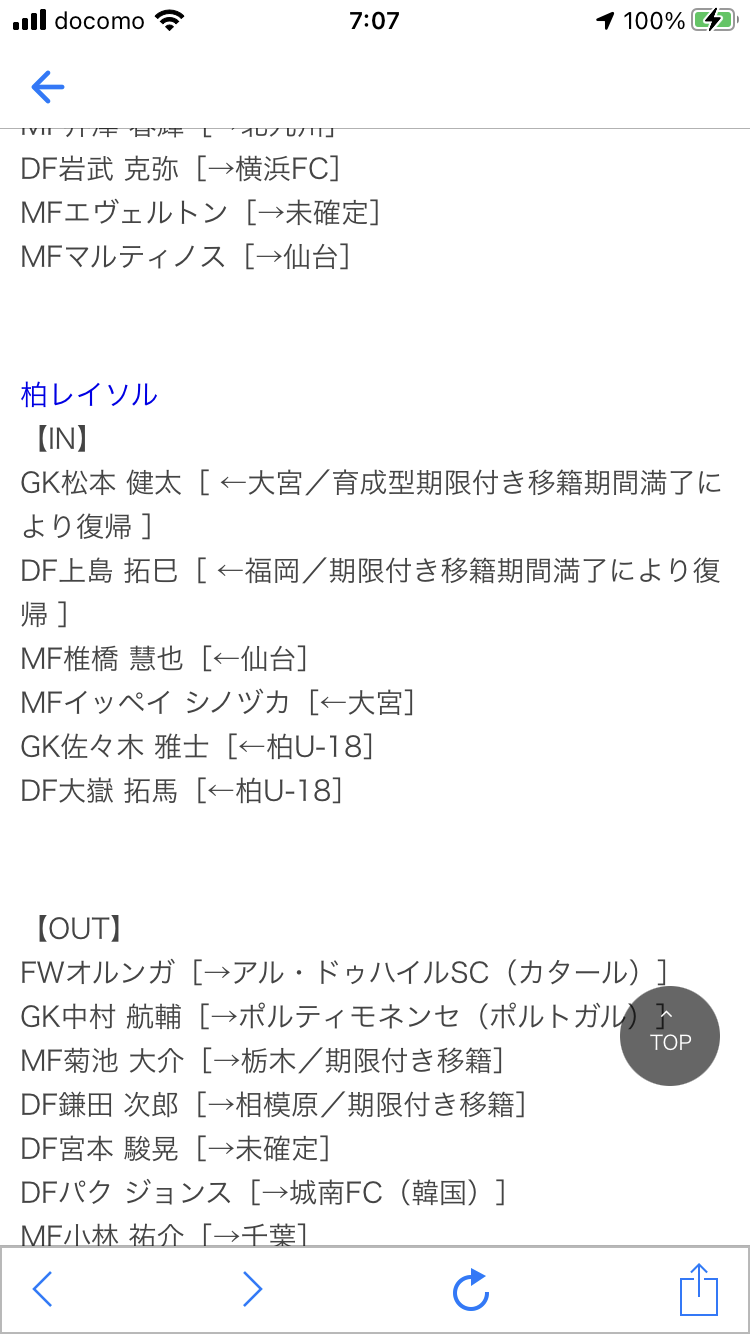750x1334 pixels.
Task: Jump to top with the TOP button
Action: click(x=670, y=1035)
